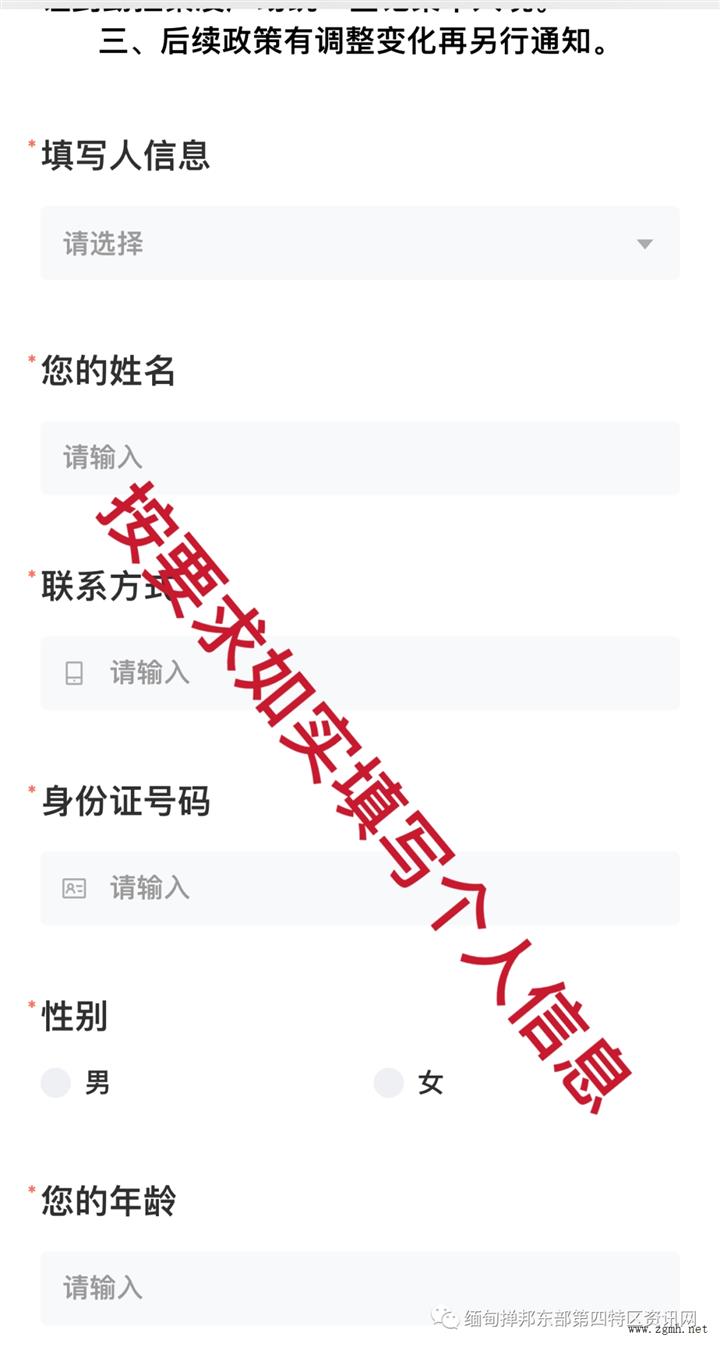The image size is (720, 1350).
Task: Select 男 as gender
Action: click(x=56, y=1082)
